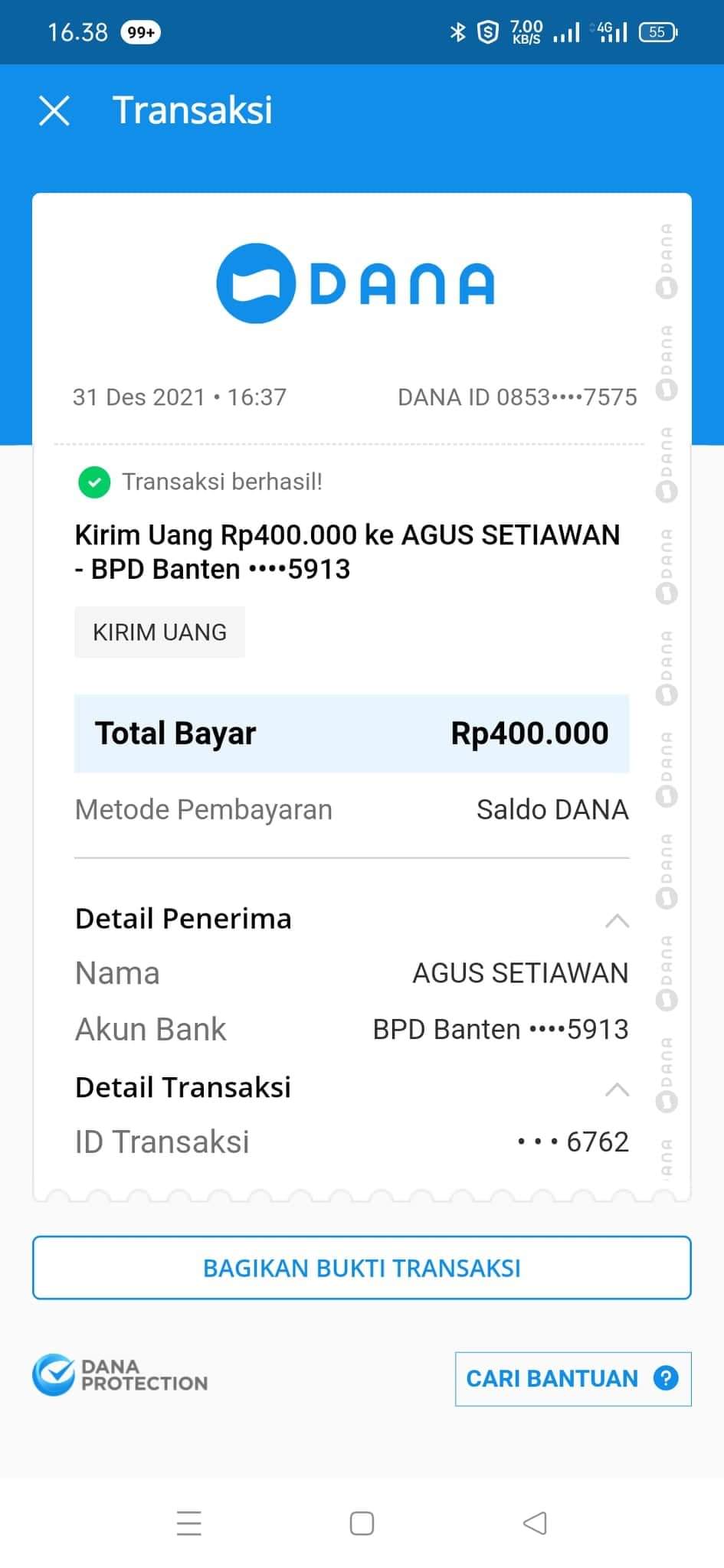Close the Transaksi screen
Image resolution: width=724 pixels, height=1568 pixels.
(x=54, y=110)
